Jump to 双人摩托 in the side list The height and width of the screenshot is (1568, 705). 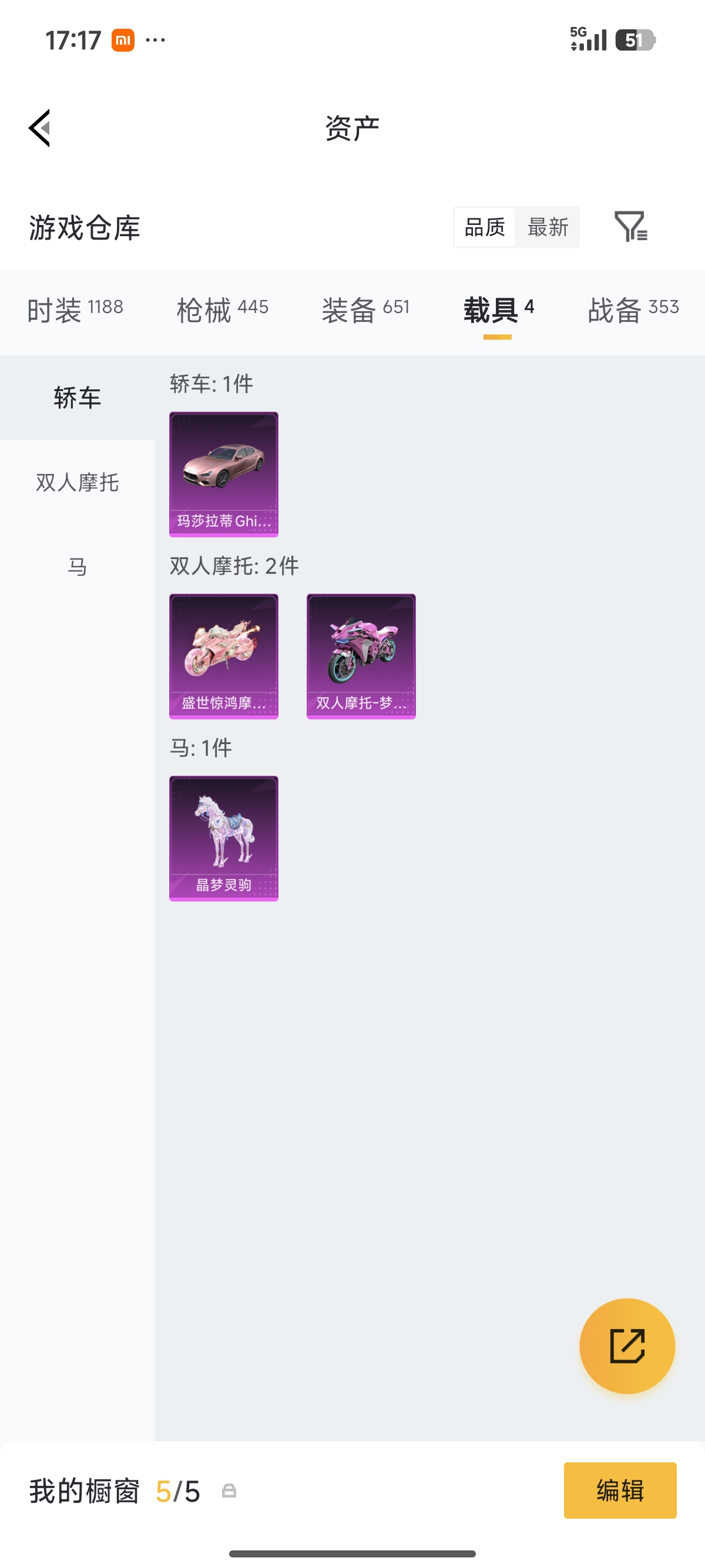point(78,482)
